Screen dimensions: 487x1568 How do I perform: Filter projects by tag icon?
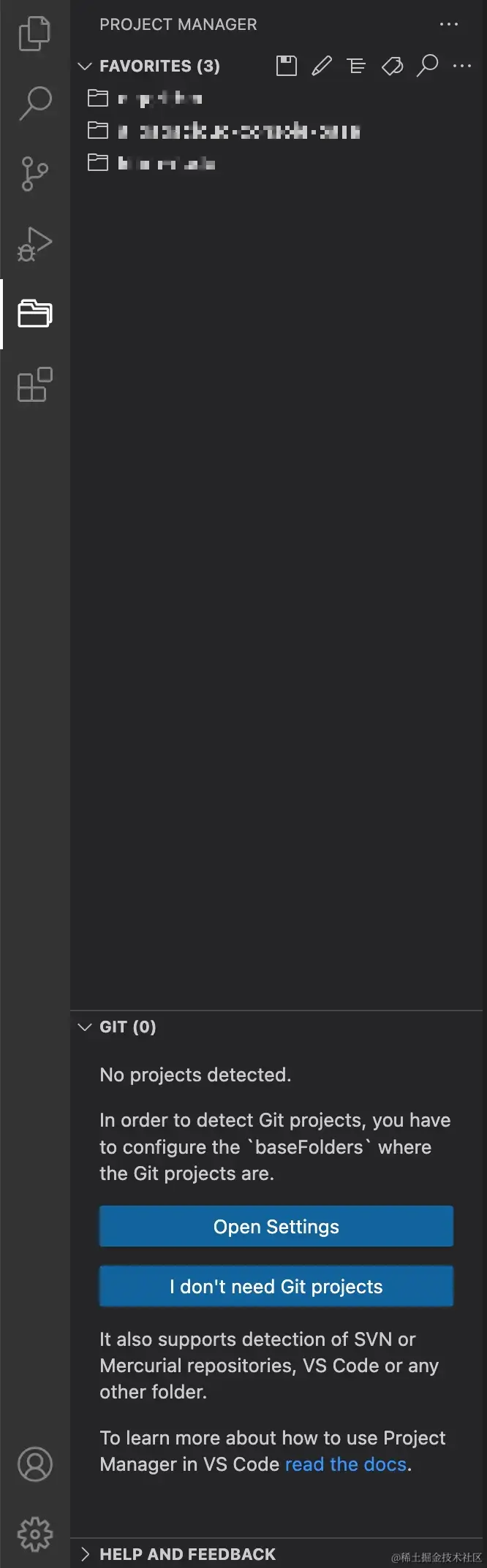[x=392, y=66]
